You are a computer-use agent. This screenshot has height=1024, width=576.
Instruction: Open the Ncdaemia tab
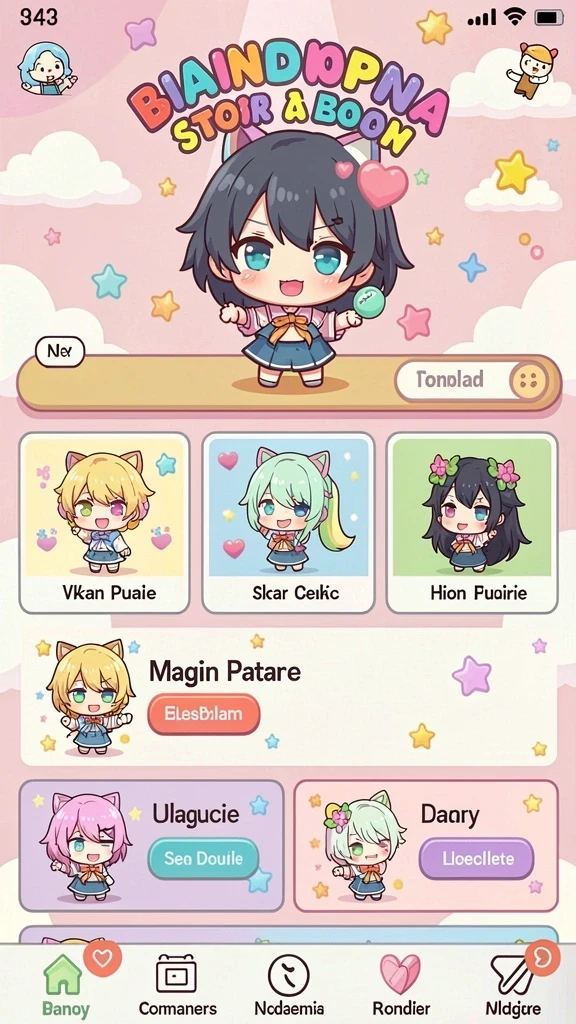pos(289,985)
